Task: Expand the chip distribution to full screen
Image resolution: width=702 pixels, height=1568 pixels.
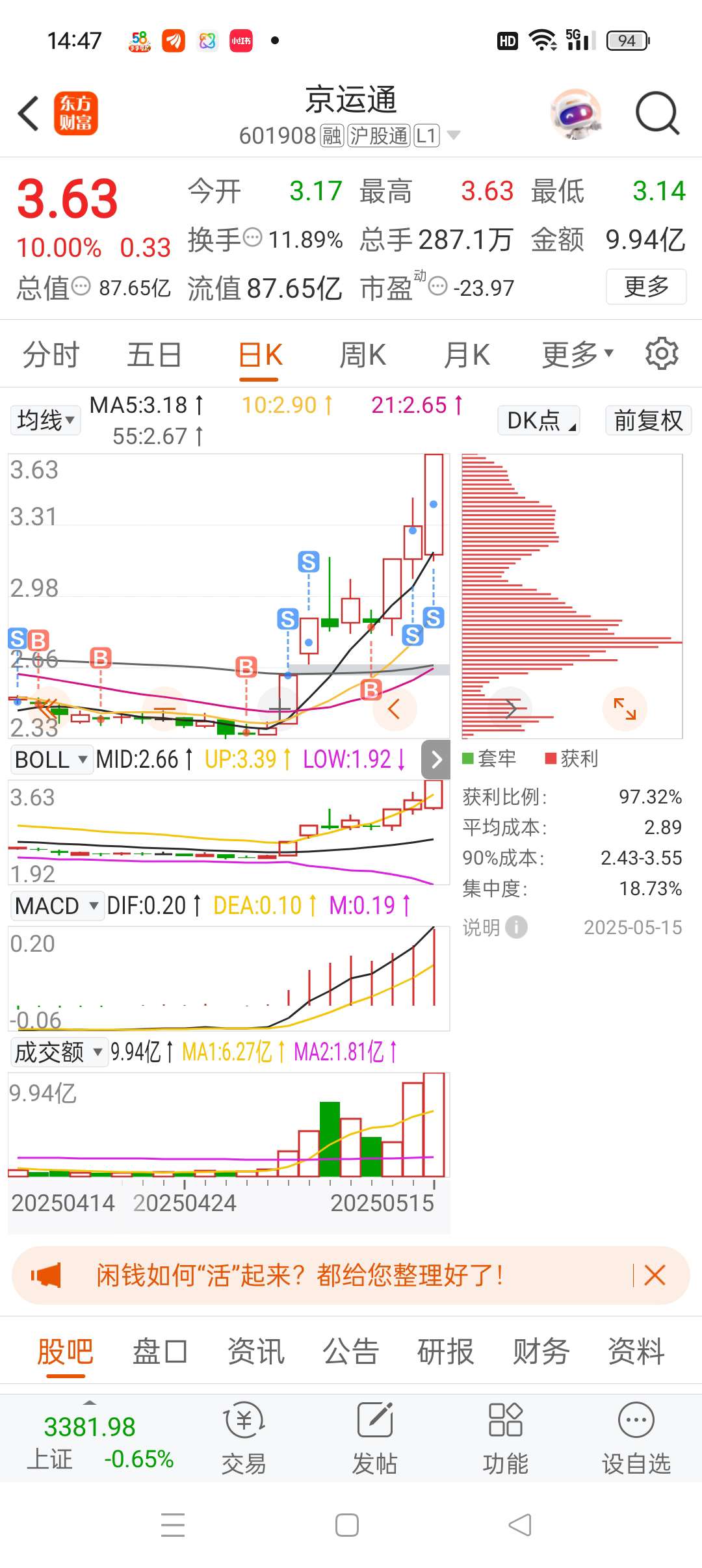Action: click(x=625, y=709)
